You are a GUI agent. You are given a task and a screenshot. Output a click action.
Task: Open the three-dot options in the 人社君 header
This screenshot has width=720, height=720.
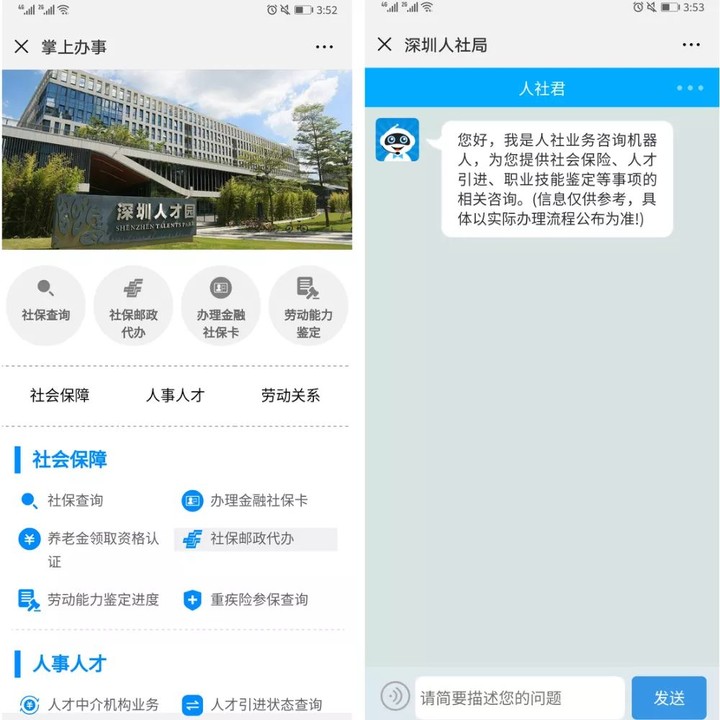689,88
